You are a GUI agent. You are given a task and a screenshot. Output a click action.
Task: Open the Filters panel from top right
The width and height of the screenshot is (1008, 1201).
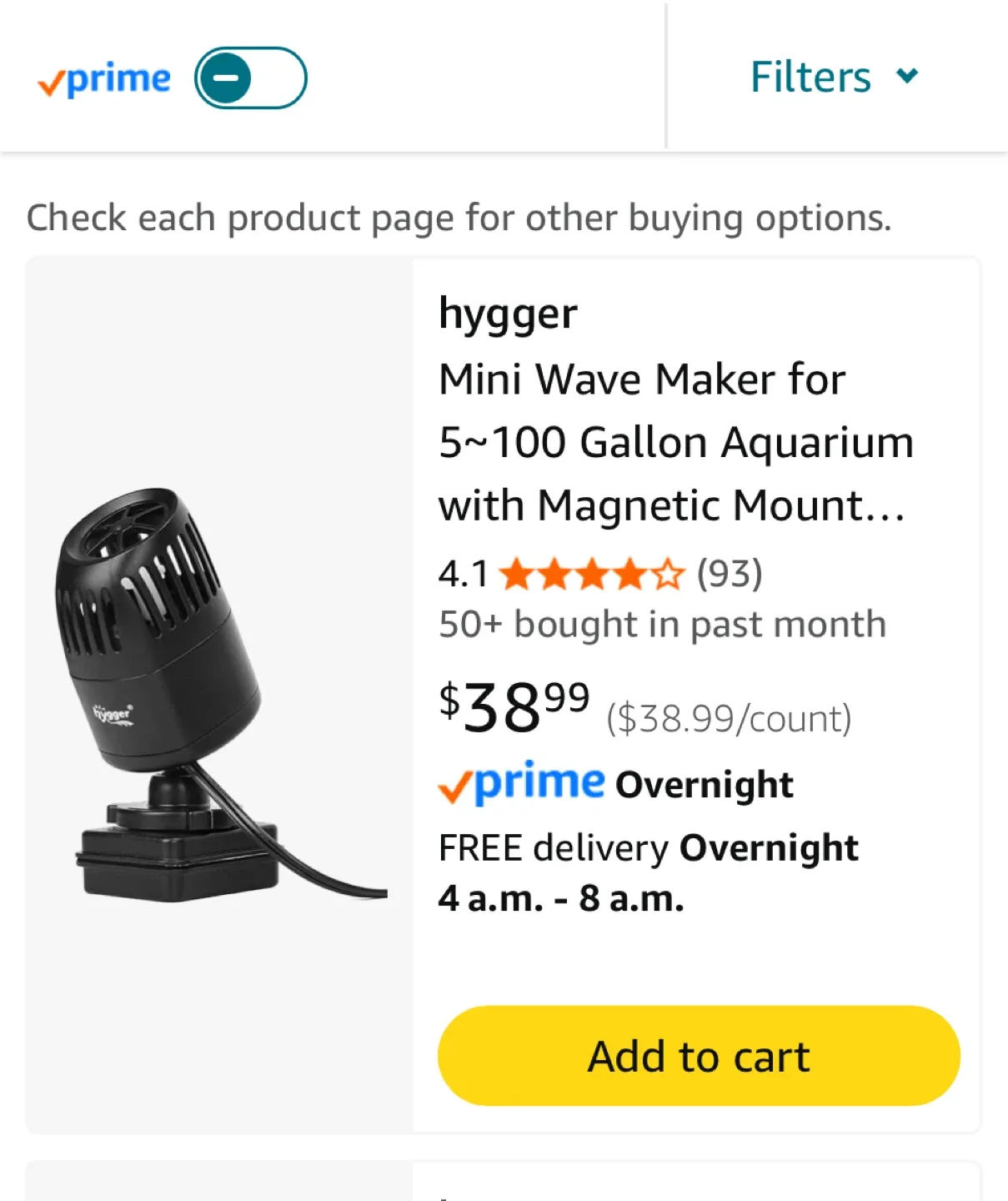(809, 76)
